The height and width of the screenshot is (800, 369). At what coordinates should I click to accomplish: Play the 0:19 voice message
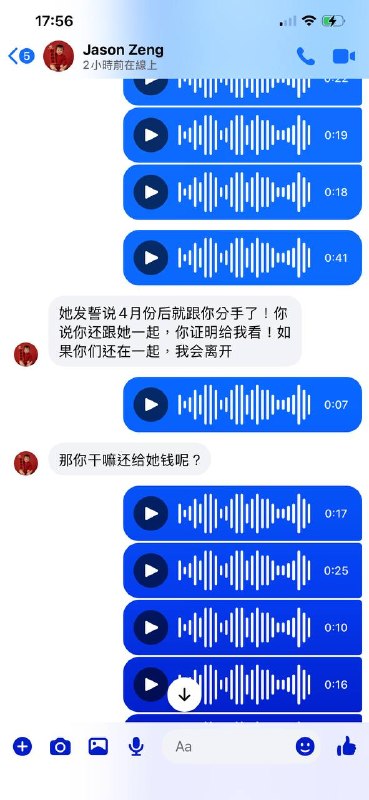(151, 135)
